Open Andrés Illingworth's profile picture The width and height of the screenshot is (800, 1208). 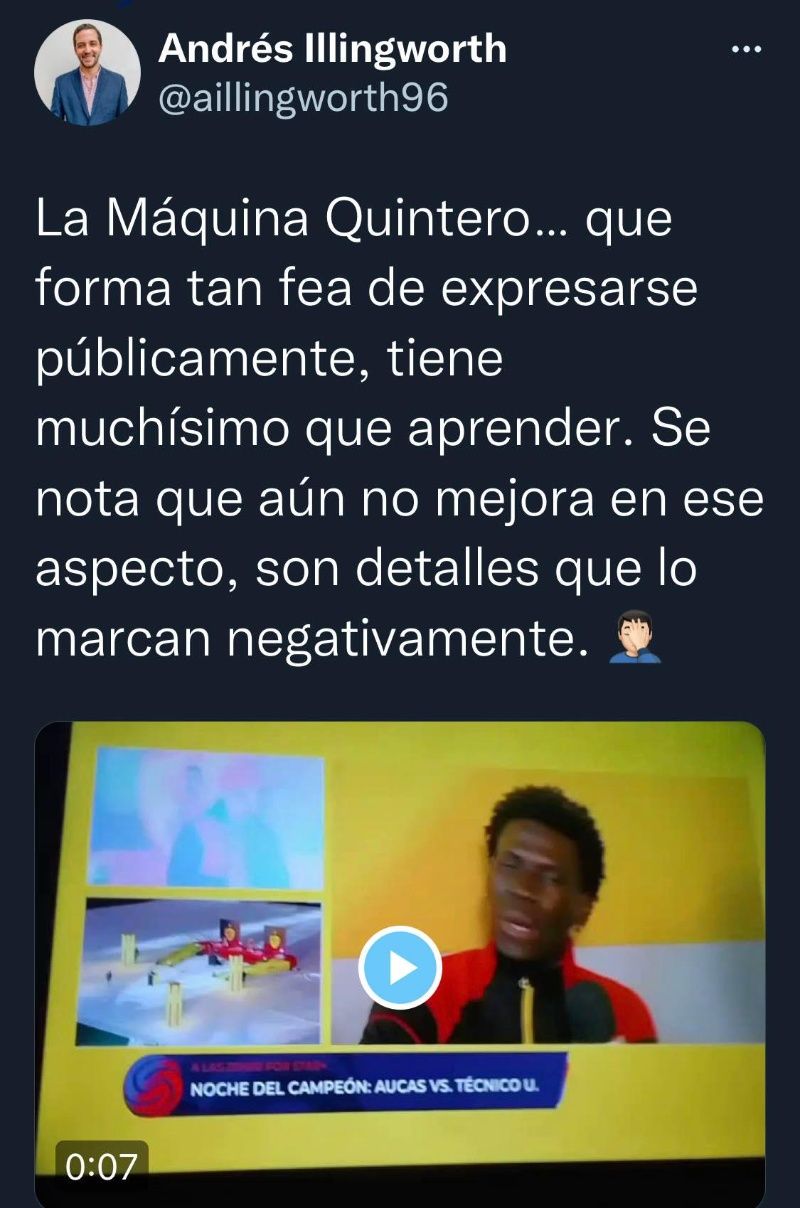click(x=87, y=72)
